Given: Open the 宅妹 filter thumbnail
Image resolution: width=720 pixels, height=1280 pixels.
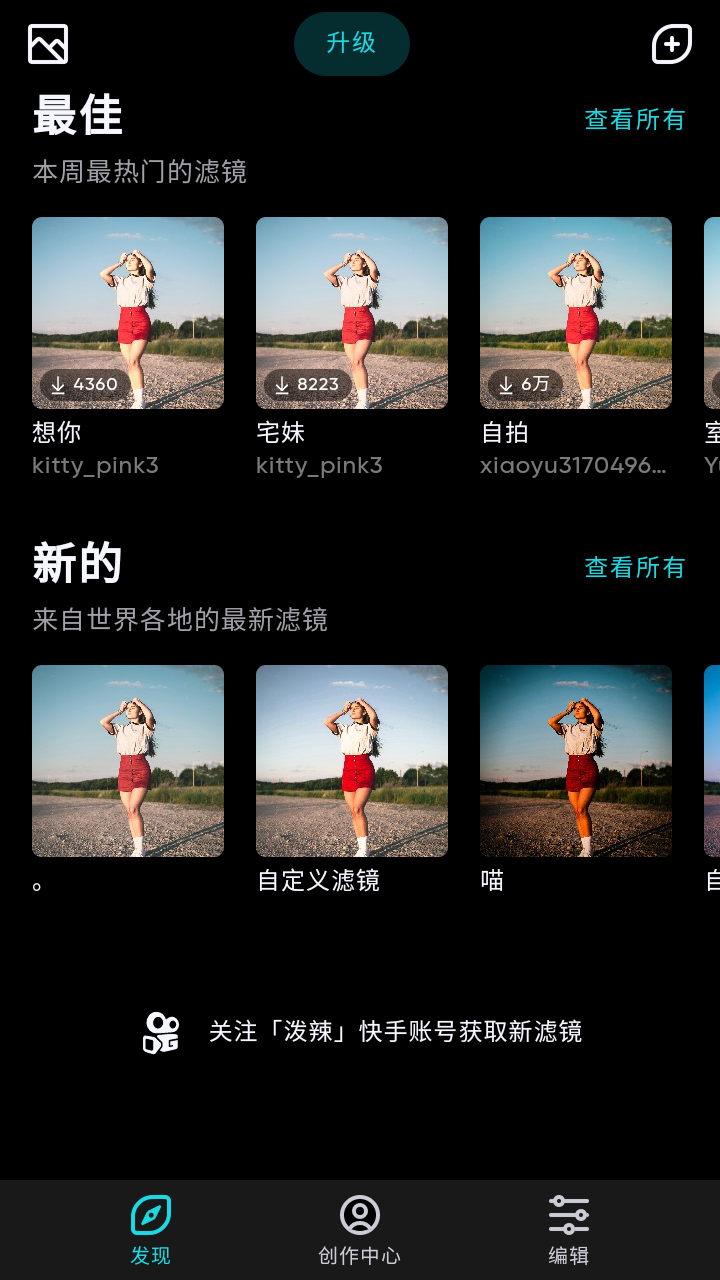Looking at the screenshot, I should 352,313.
